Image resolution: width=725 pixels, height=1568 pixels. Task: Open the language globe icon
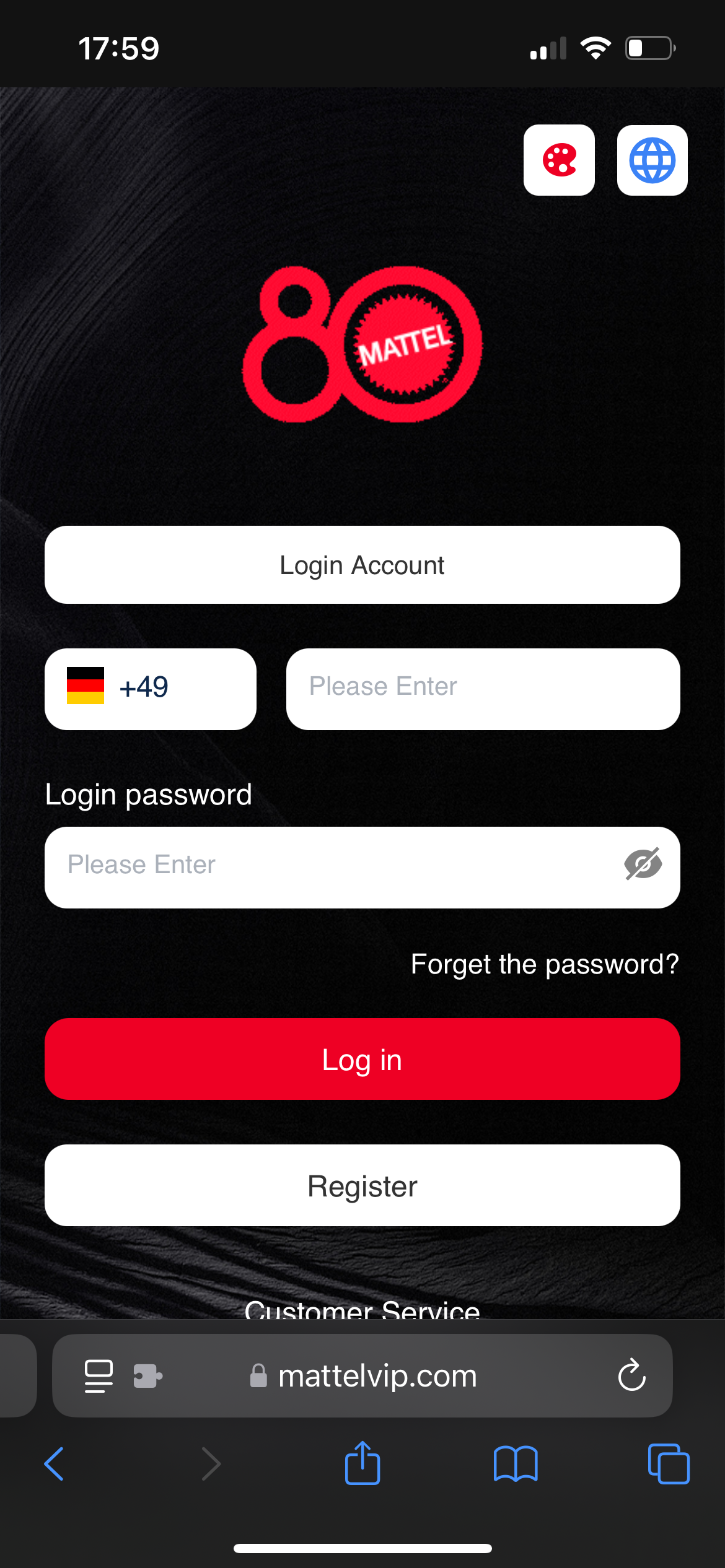point(652,160)
